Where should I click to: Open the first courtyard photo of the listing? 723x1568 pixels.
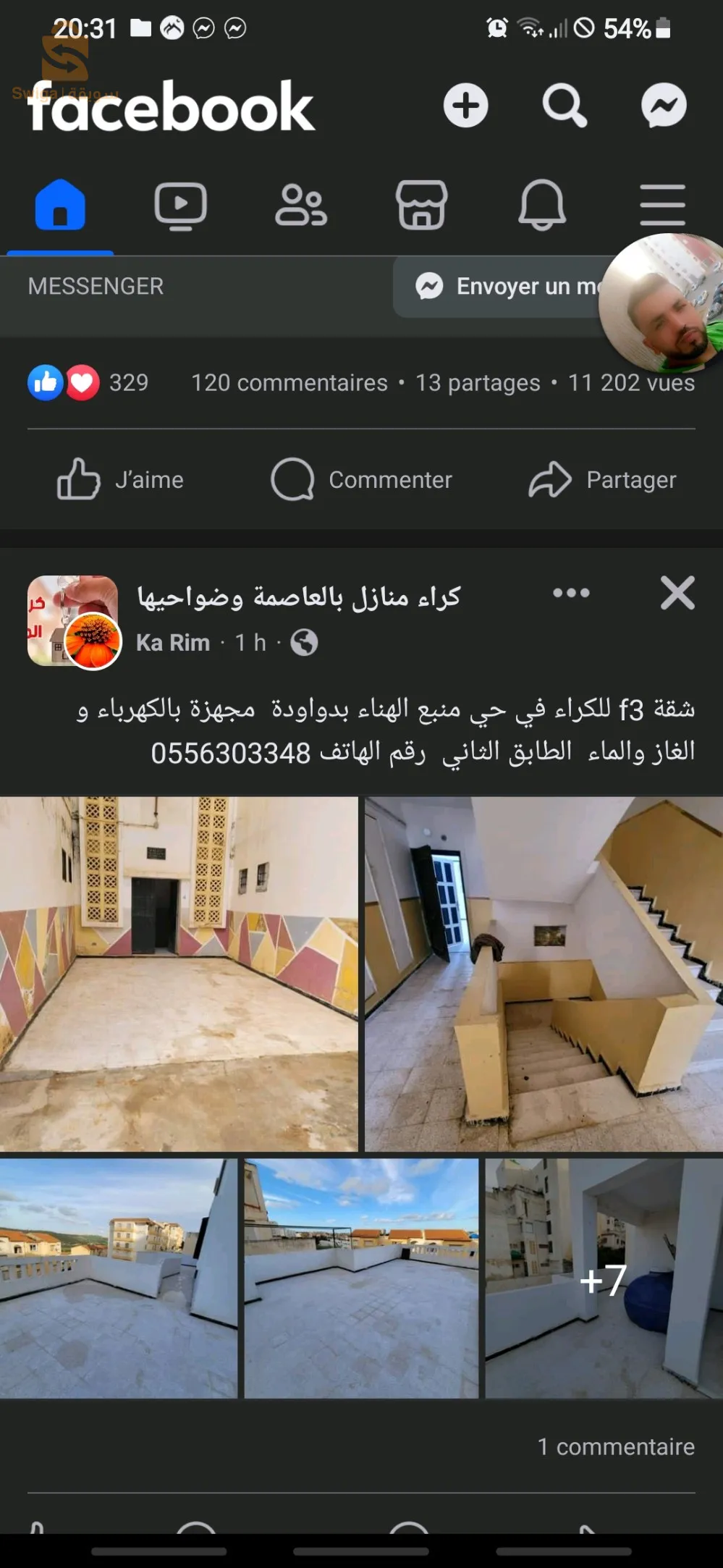pos(179,963)
